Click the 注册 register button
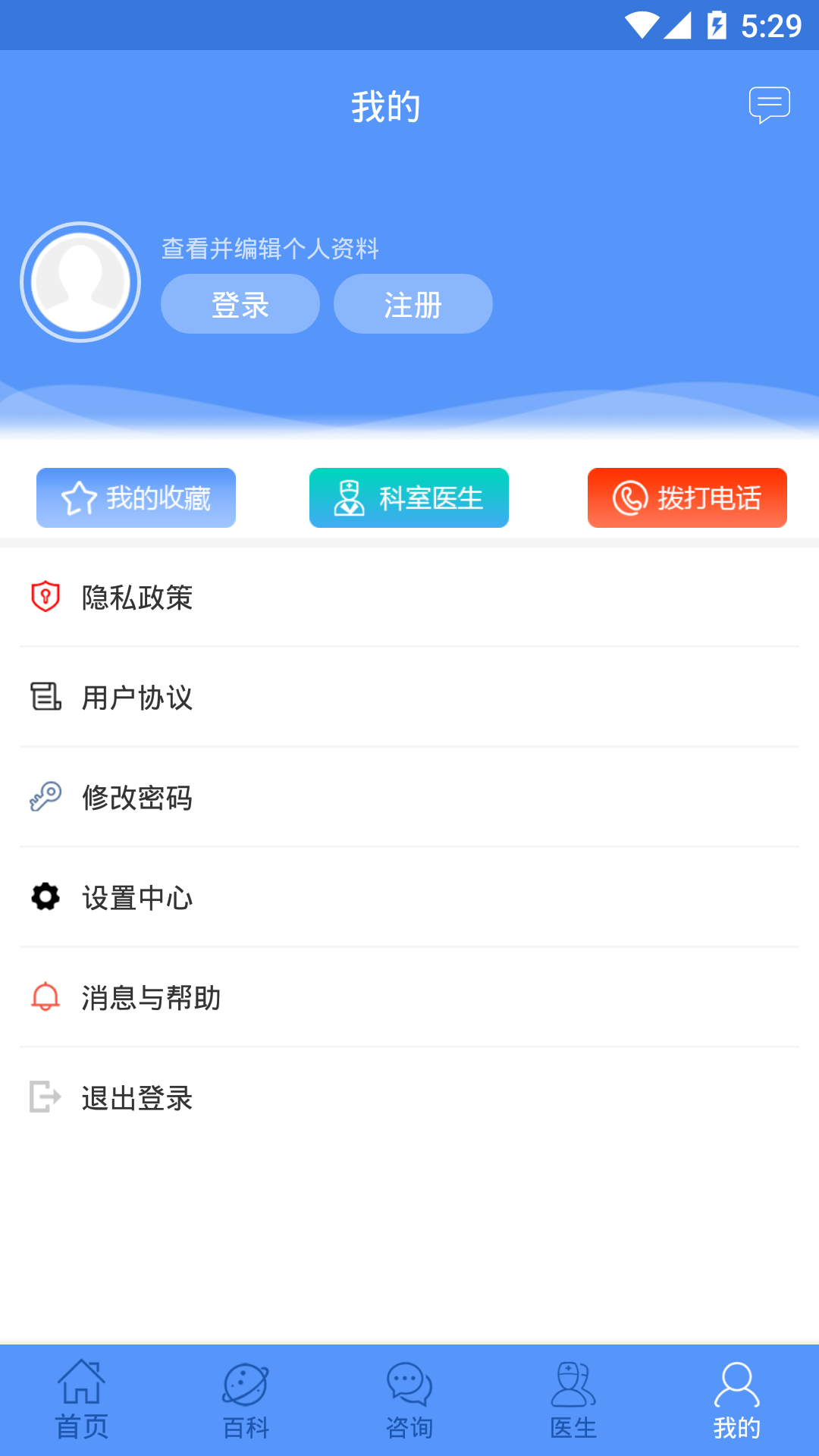Viewport: 819px width, 1456px height. pos(413,303)
